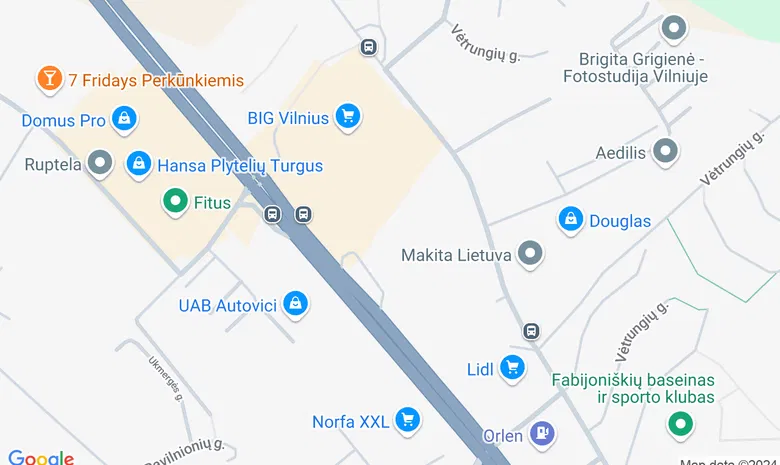Open the Fabijoniškių baseinas ir sporto klubas marker
This screenshot has width=780, height=465.
pos(682,425)
